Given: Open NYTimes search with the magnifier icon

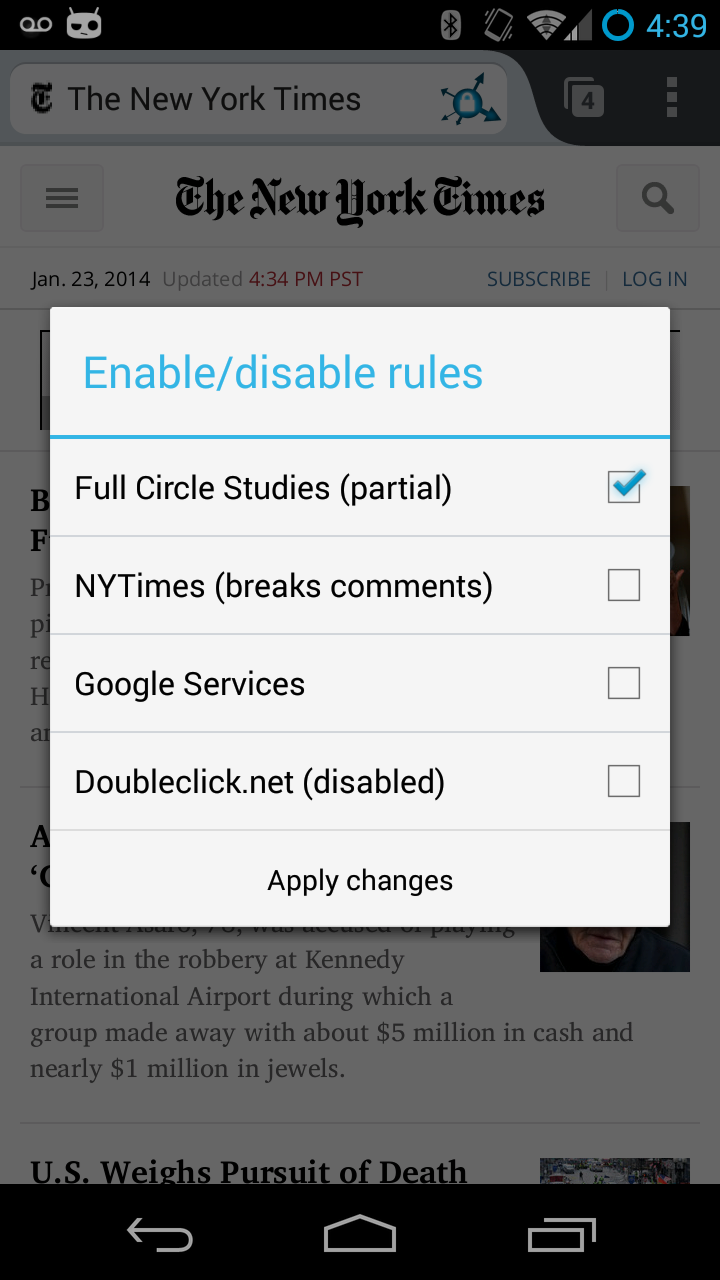Looking at the screenshot, I should [x=658, y=197].
